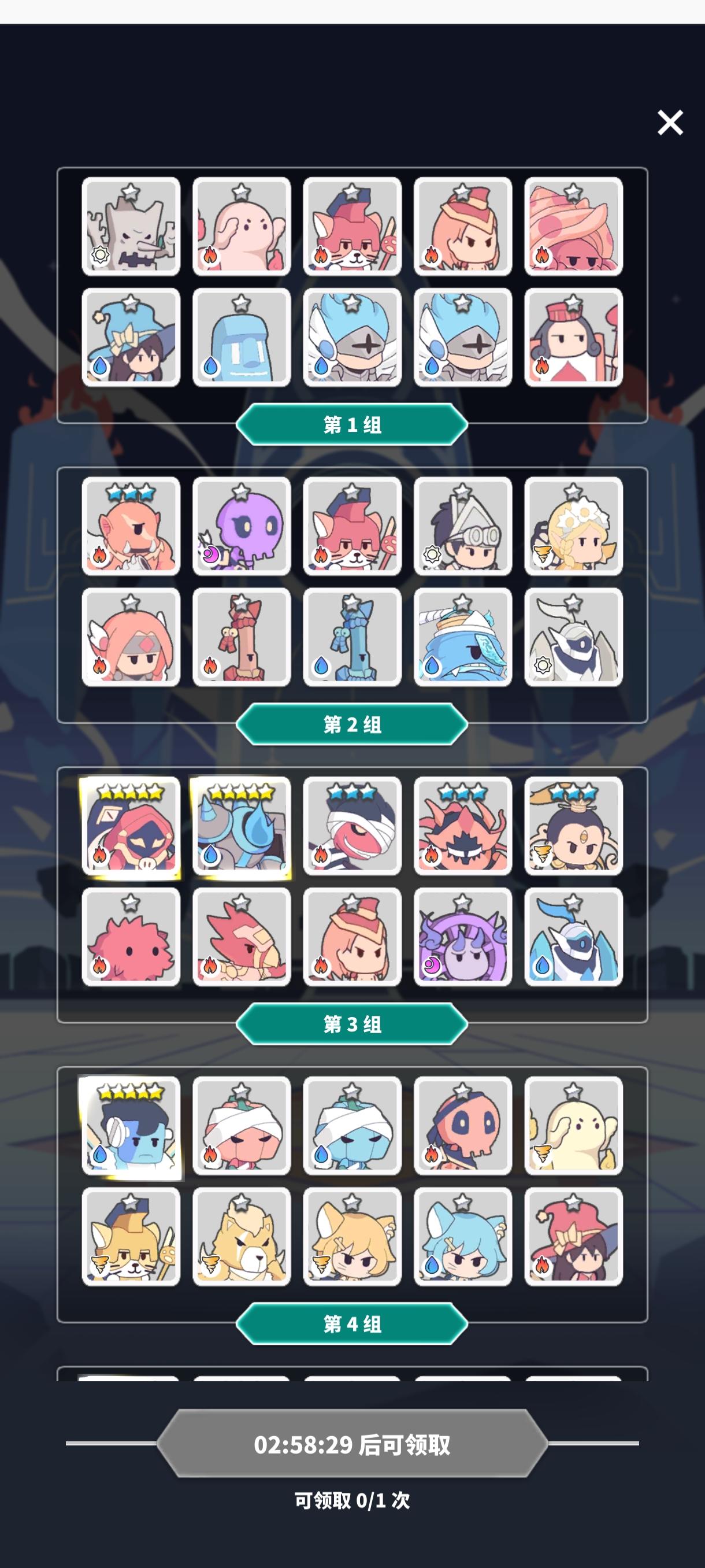The image size is (705, 1568).
Task: Select the five-star bandaged blue character in group 4
Action: click(x=130, y=1129)
